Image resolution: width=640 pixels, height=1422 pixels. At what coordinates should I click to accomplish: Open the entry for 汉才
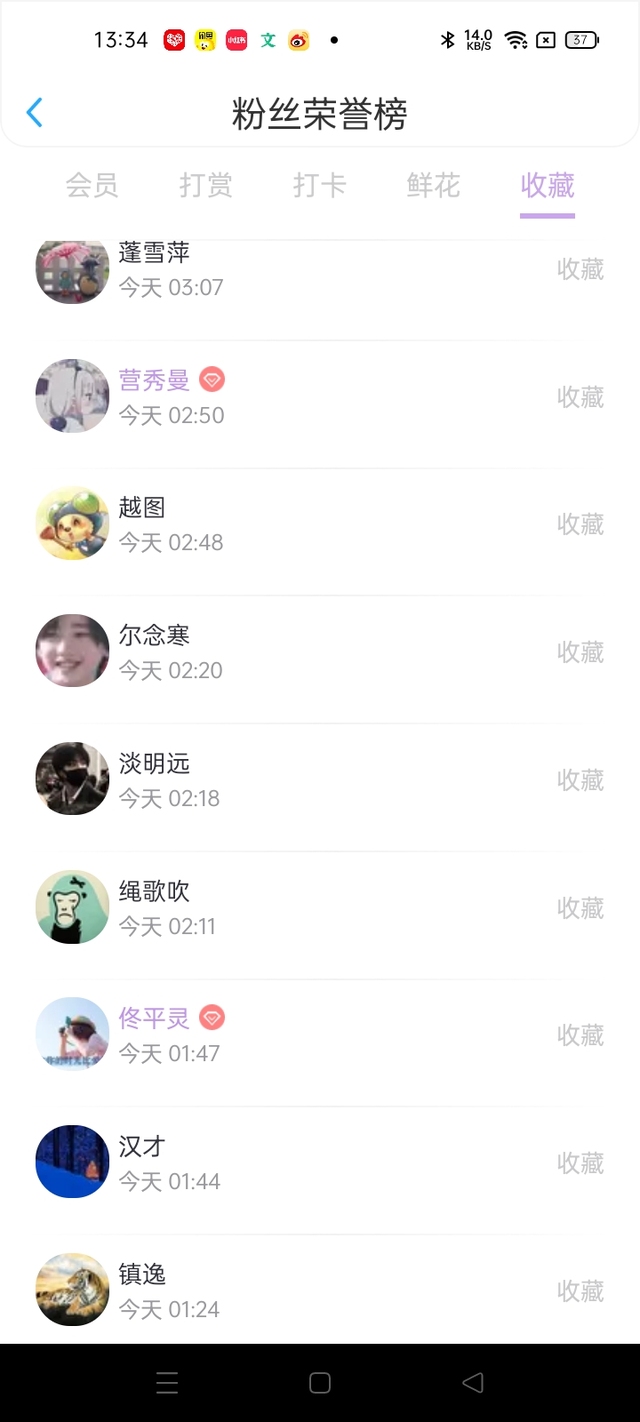(320, 1163)
